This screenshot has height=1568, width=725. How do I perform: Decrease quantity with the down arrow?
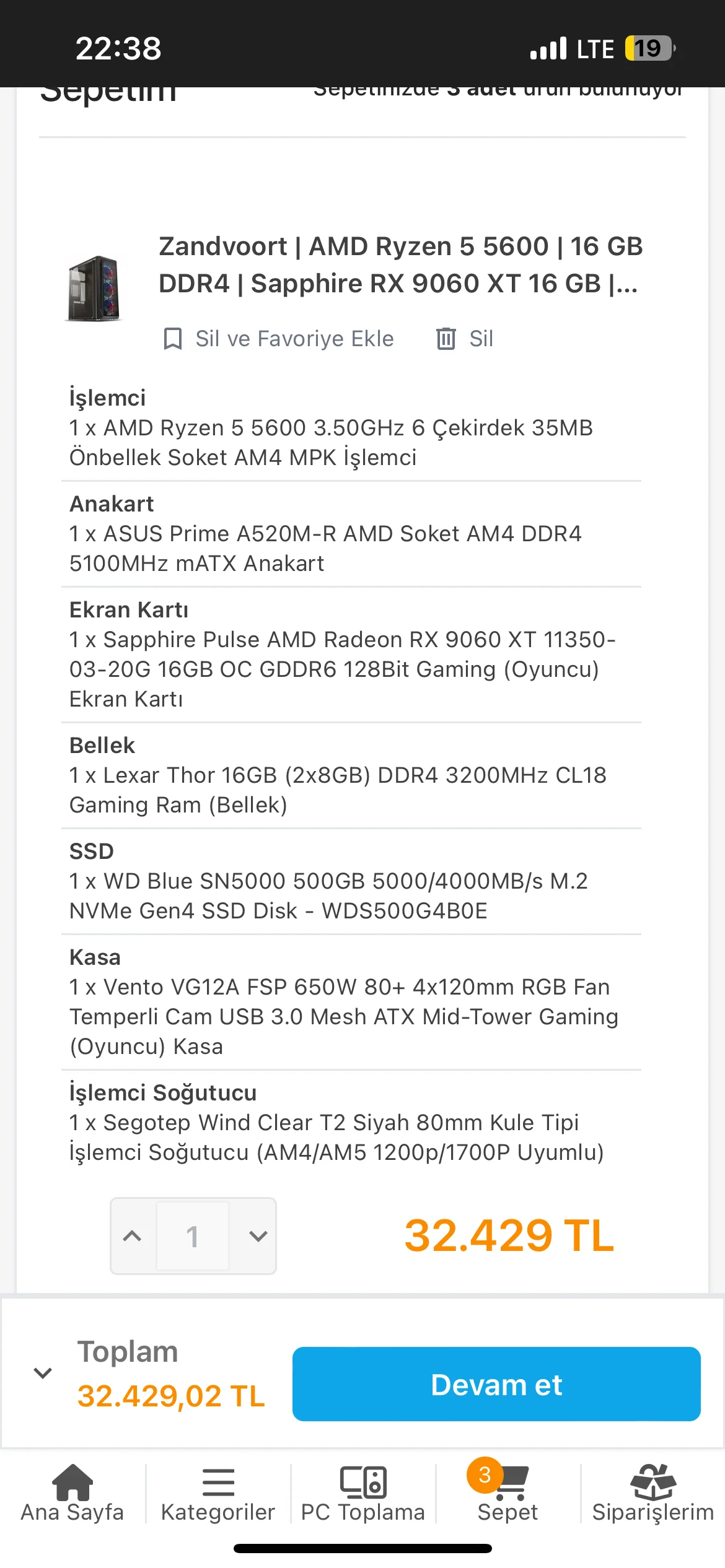click(258, 1236)
